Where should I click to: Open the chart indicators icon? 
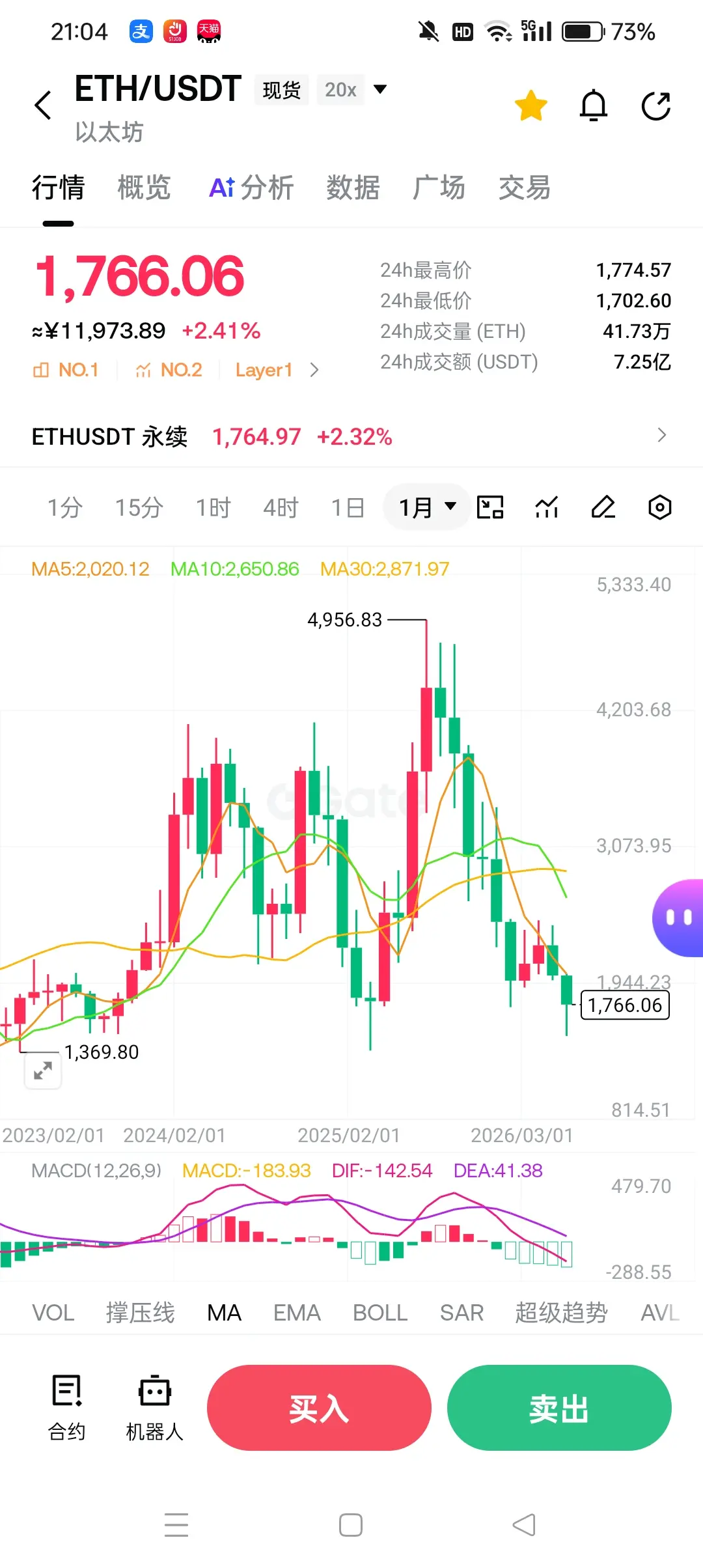(547, 507)
